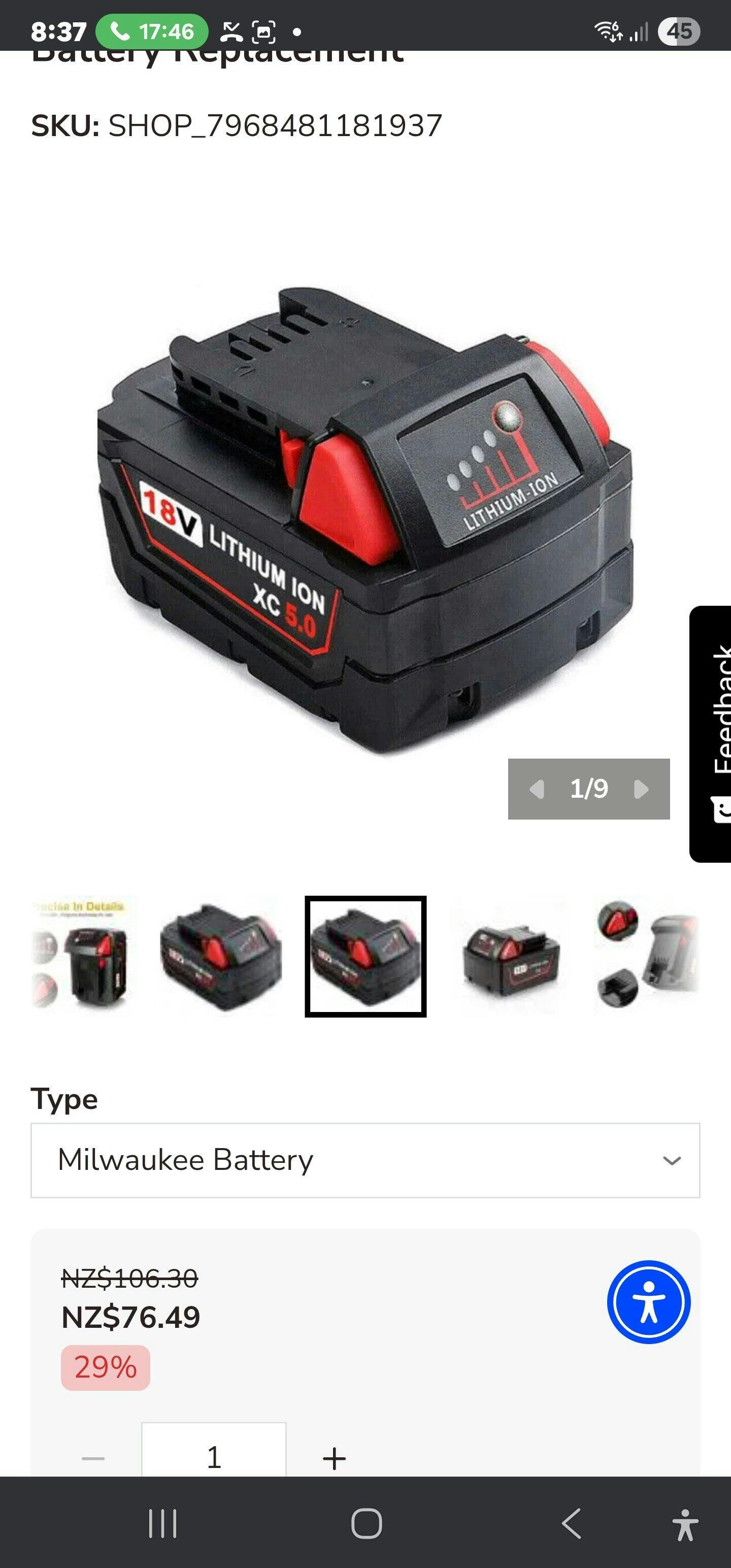Open the ongoing call chip in the status bar

pyautogui.click(x=152, y=31)
